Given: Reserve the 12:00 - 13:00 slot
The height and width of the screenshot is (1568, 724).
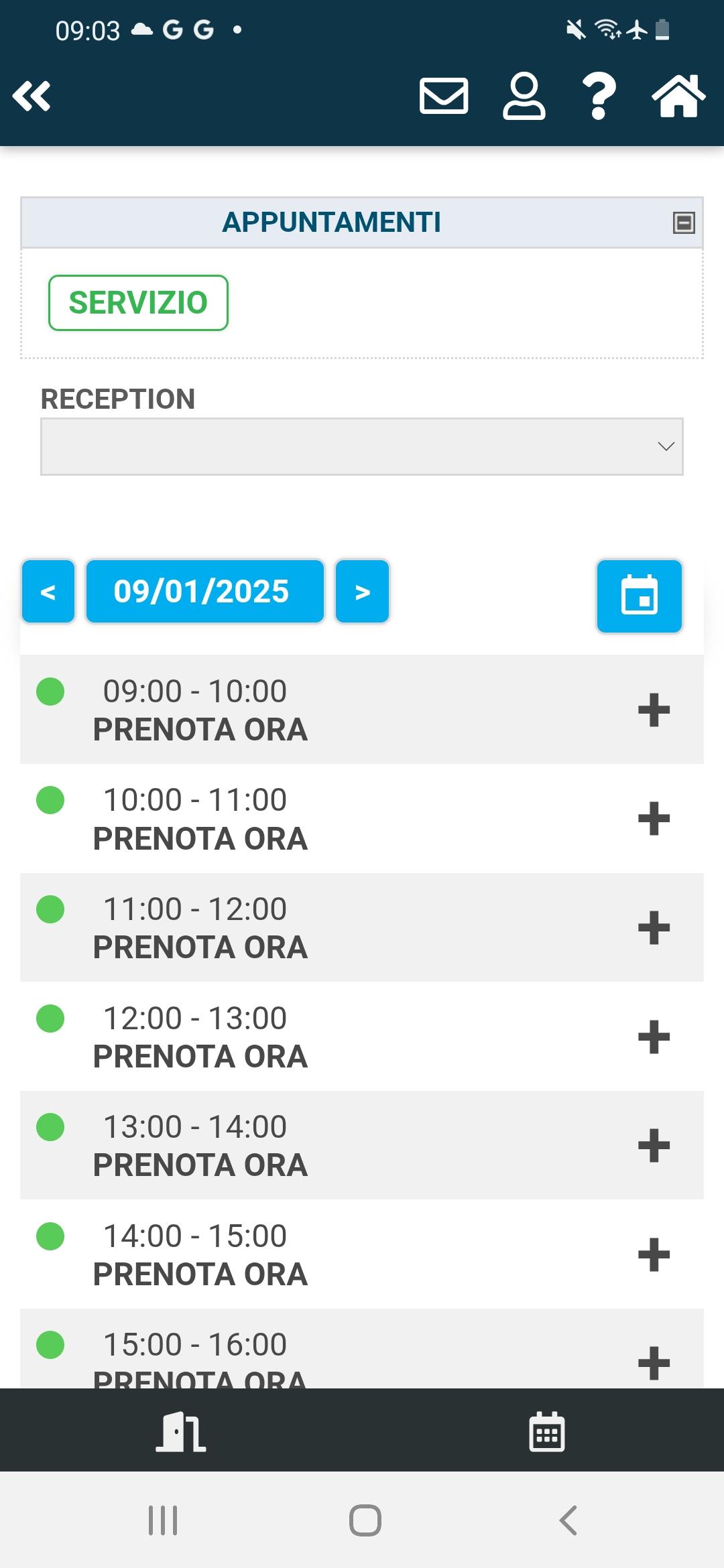Looking at the screenshot, I should click(362, 1037).
